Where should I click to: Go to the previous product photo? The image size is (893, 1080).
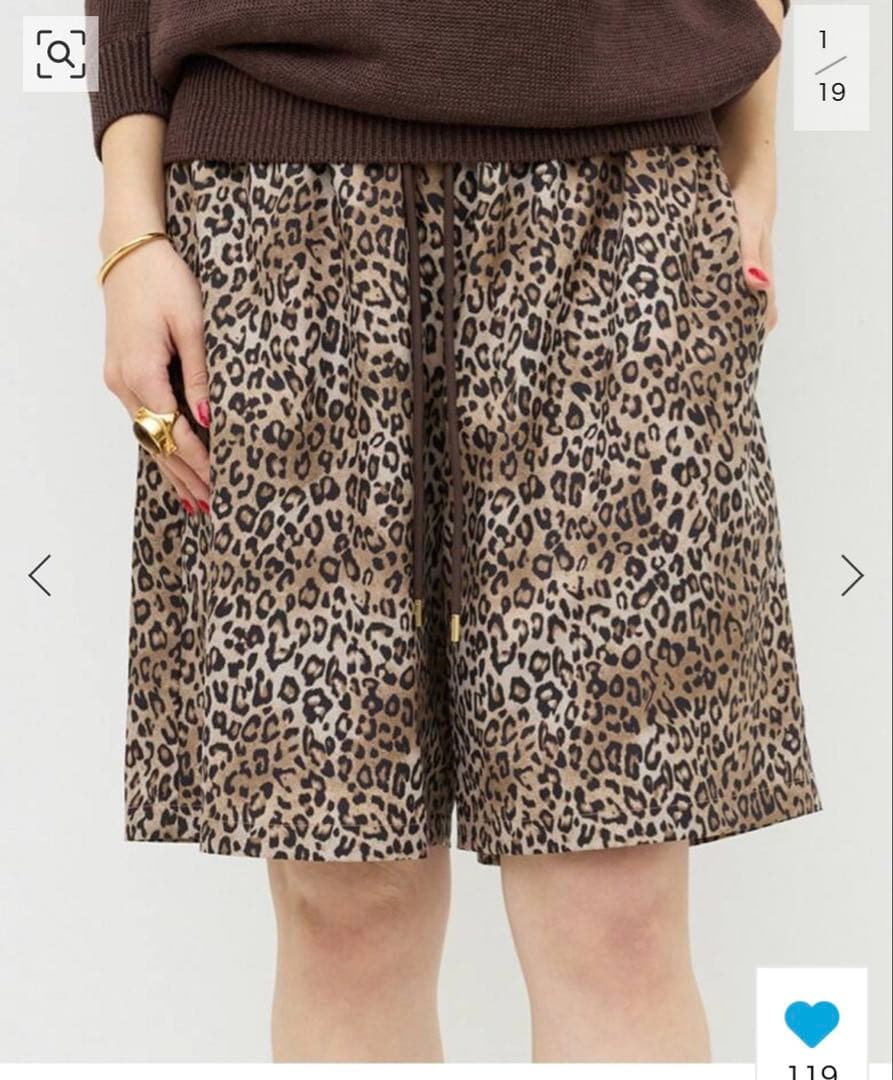[x=40, y=575]
